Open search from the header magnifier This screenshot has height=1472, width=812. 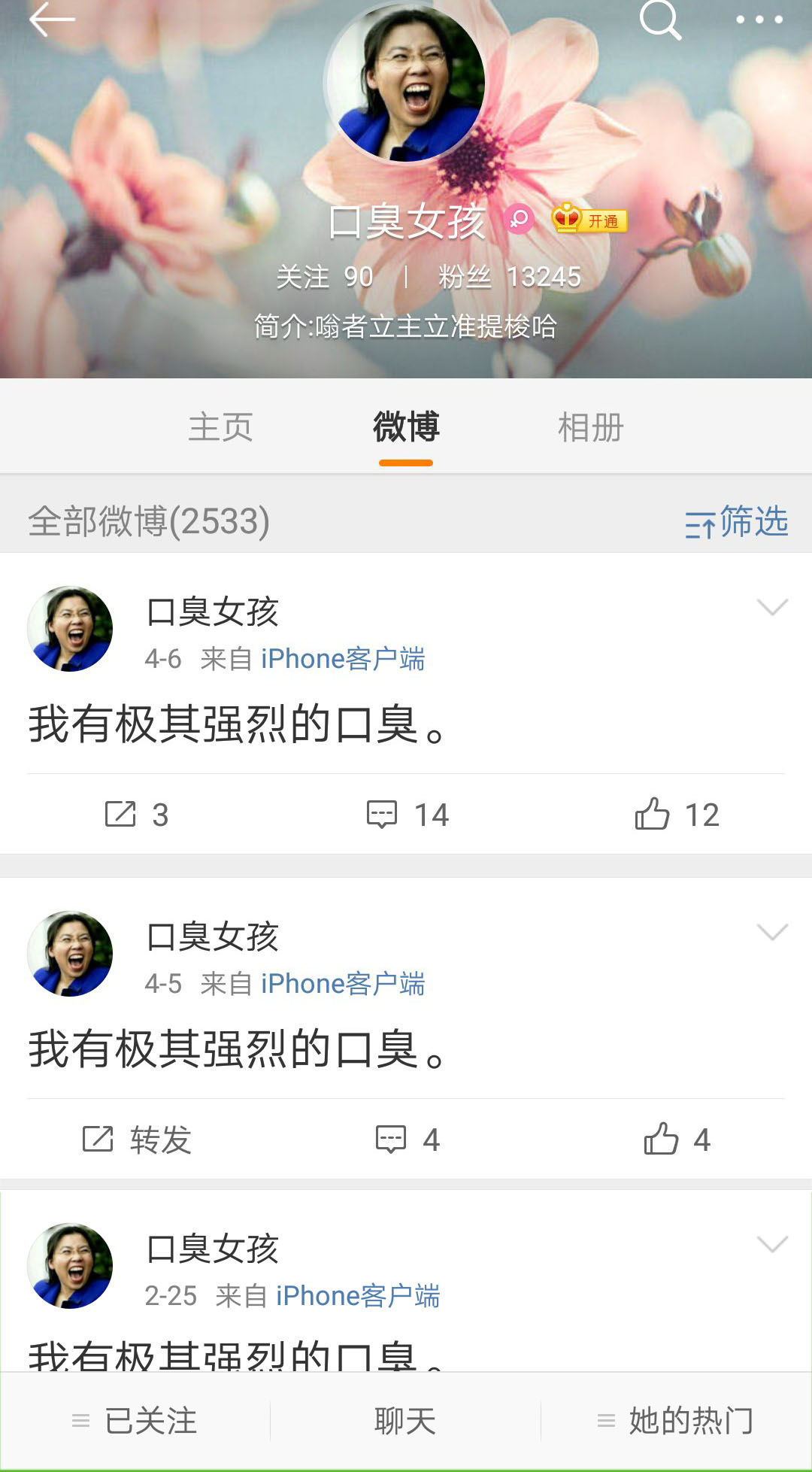660,20
